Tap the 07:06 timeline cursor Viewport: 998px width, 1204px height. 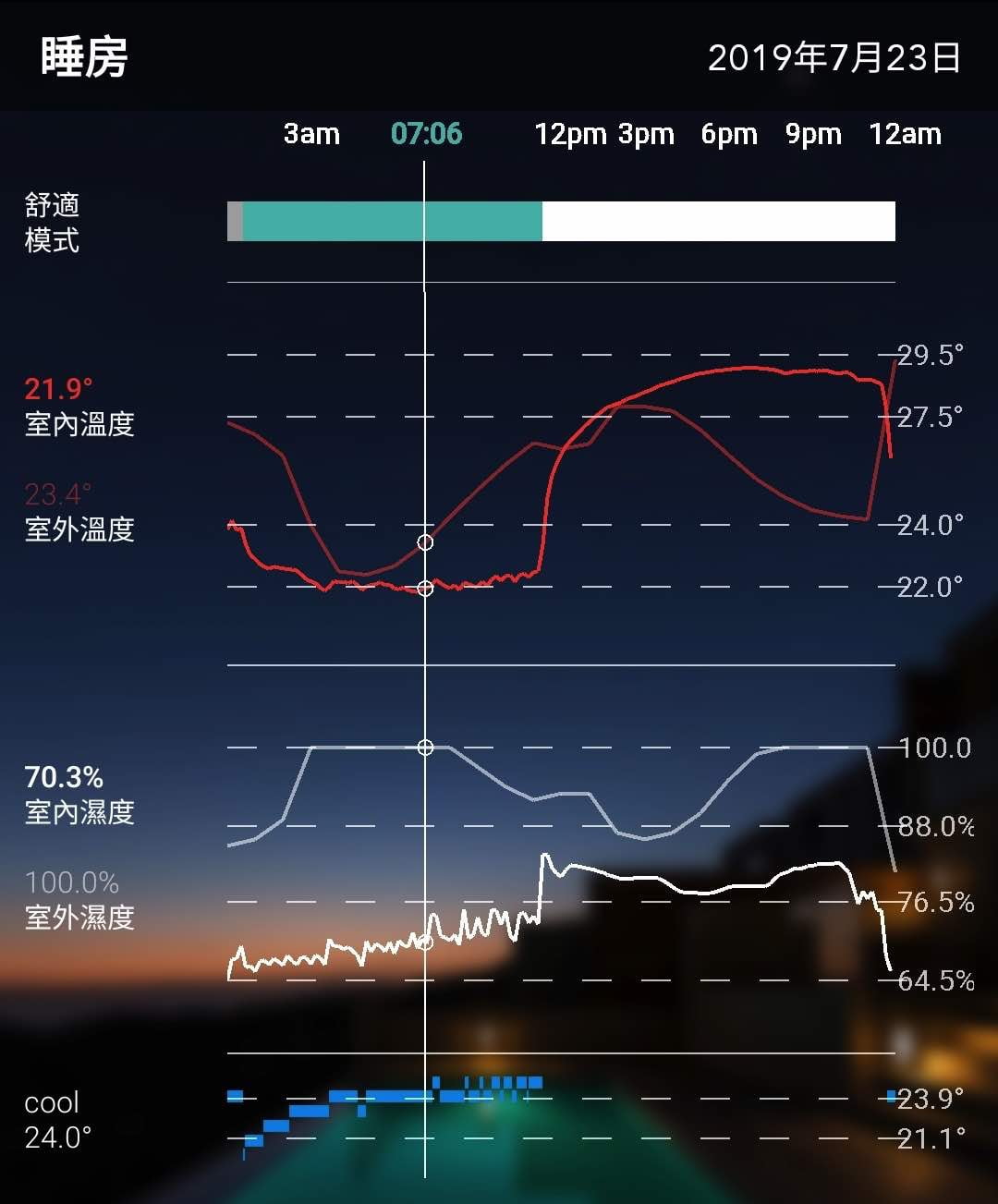tap(426, 134)
